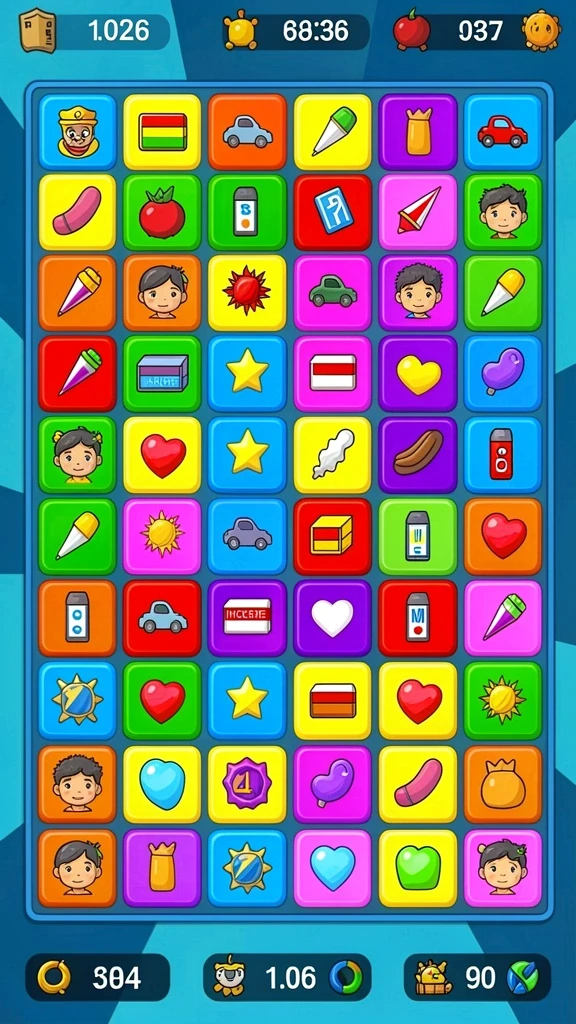This screenshot has width=576, height=1024.
Task: Tap the brown sausage tile on purple
Action: pos(418,455)
